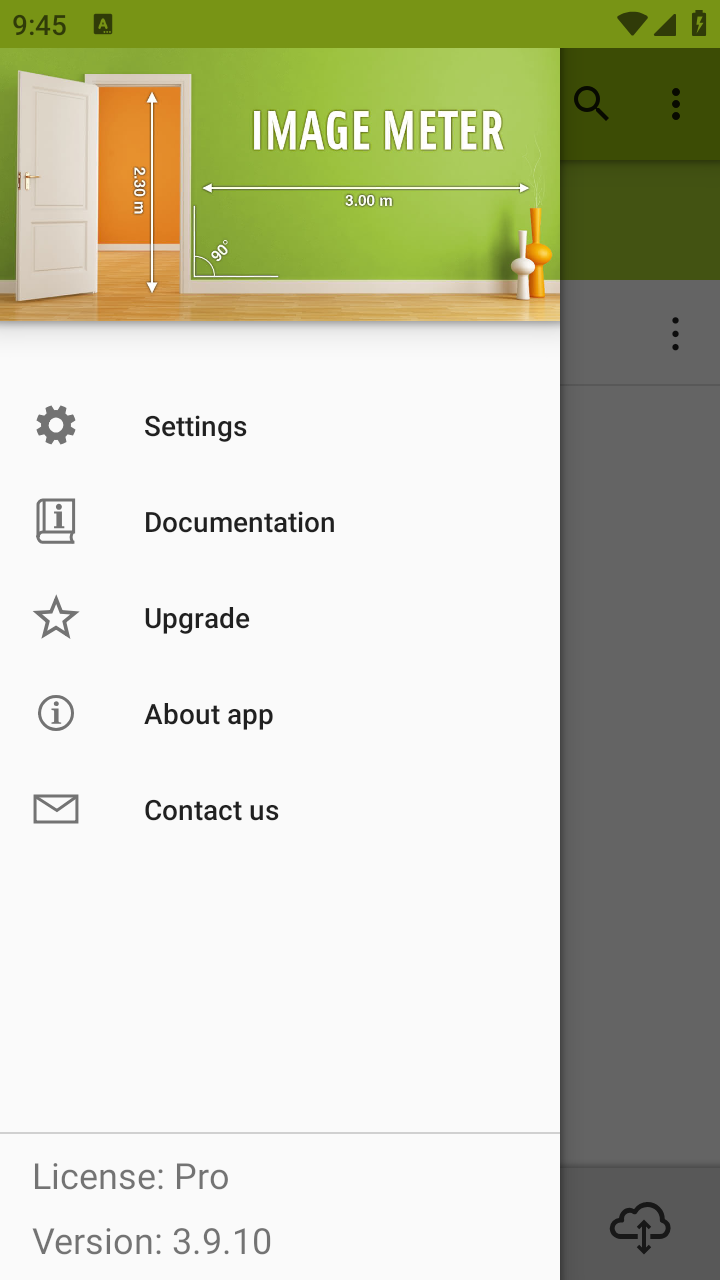Open the overflow menu in the top toolbar

tap(675, 103)
